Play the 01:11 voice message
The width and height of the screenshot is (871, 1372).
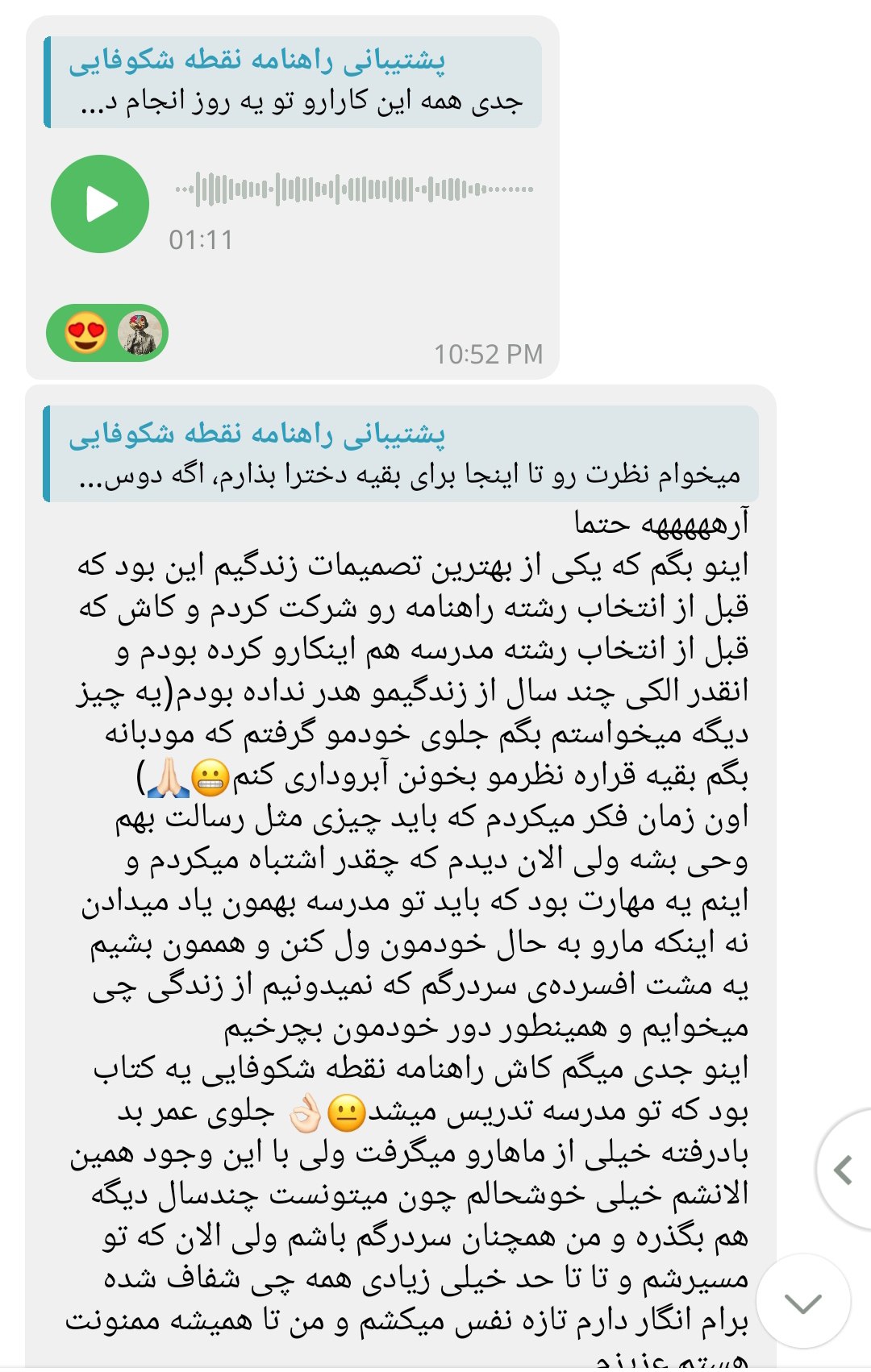pyautogui.click(x=100, y=204)
